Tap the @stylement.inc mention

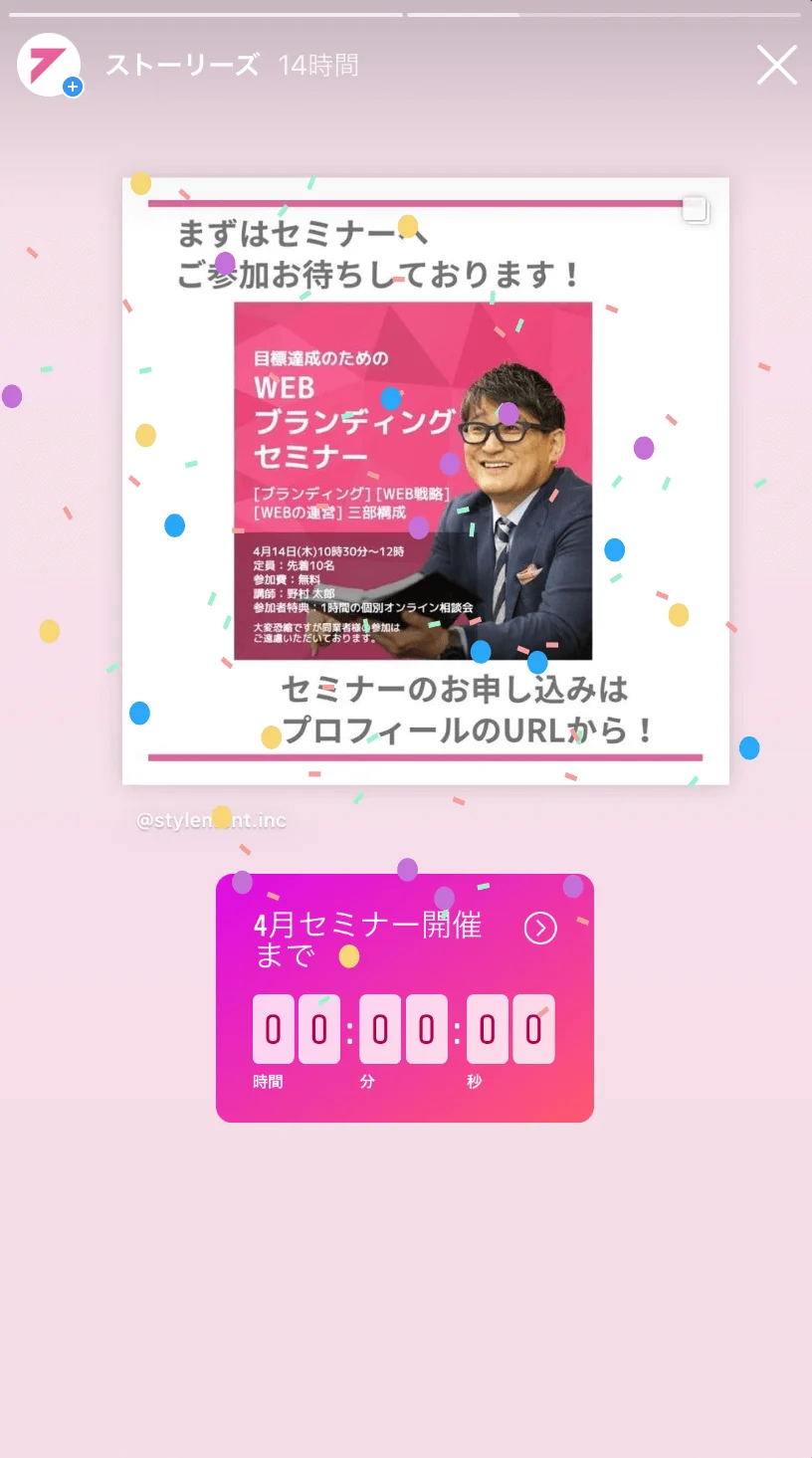click(x=211, y=821)
